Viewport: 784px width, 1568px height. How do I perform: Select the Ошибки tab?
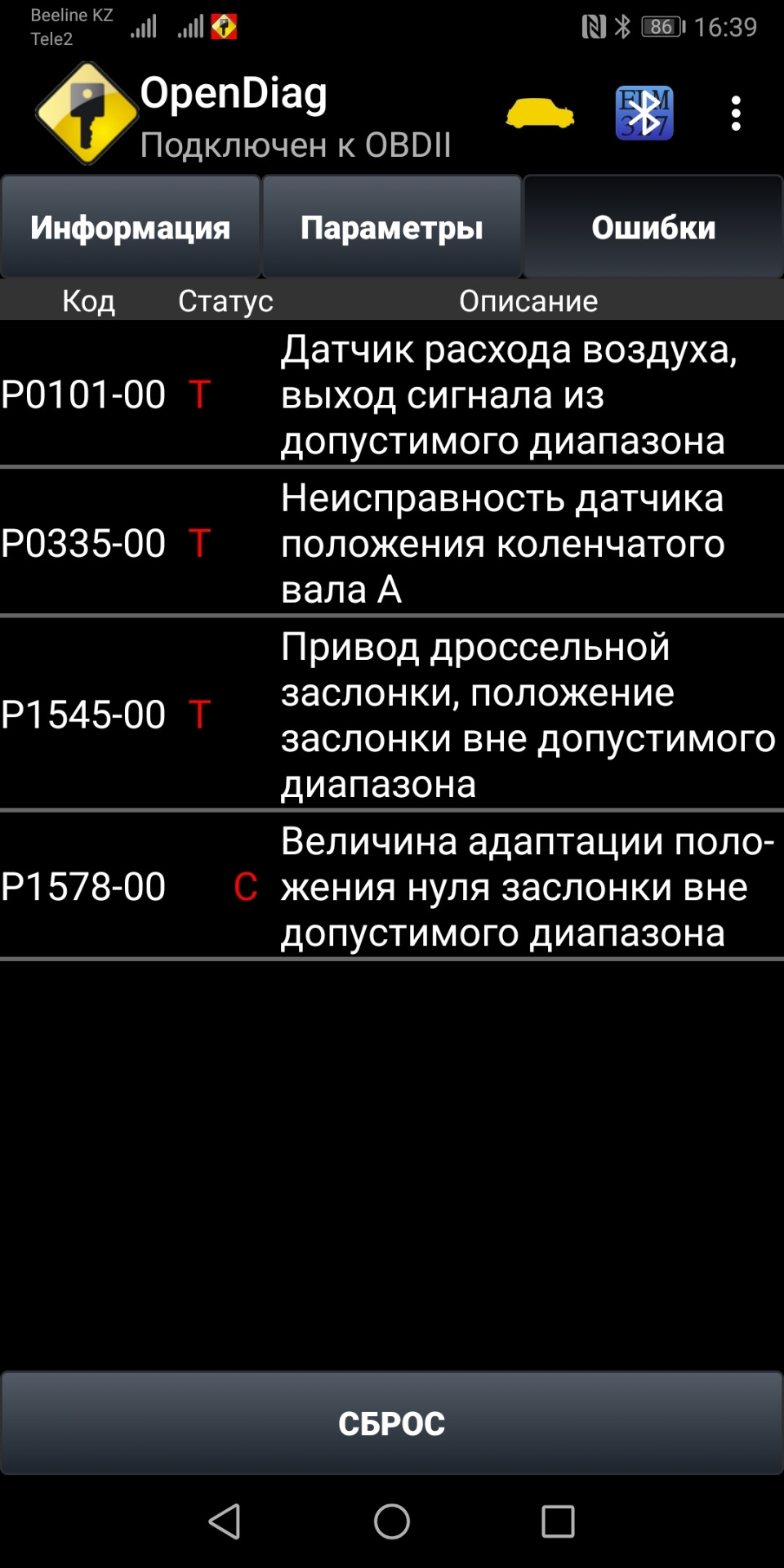[x=653, y=226]
